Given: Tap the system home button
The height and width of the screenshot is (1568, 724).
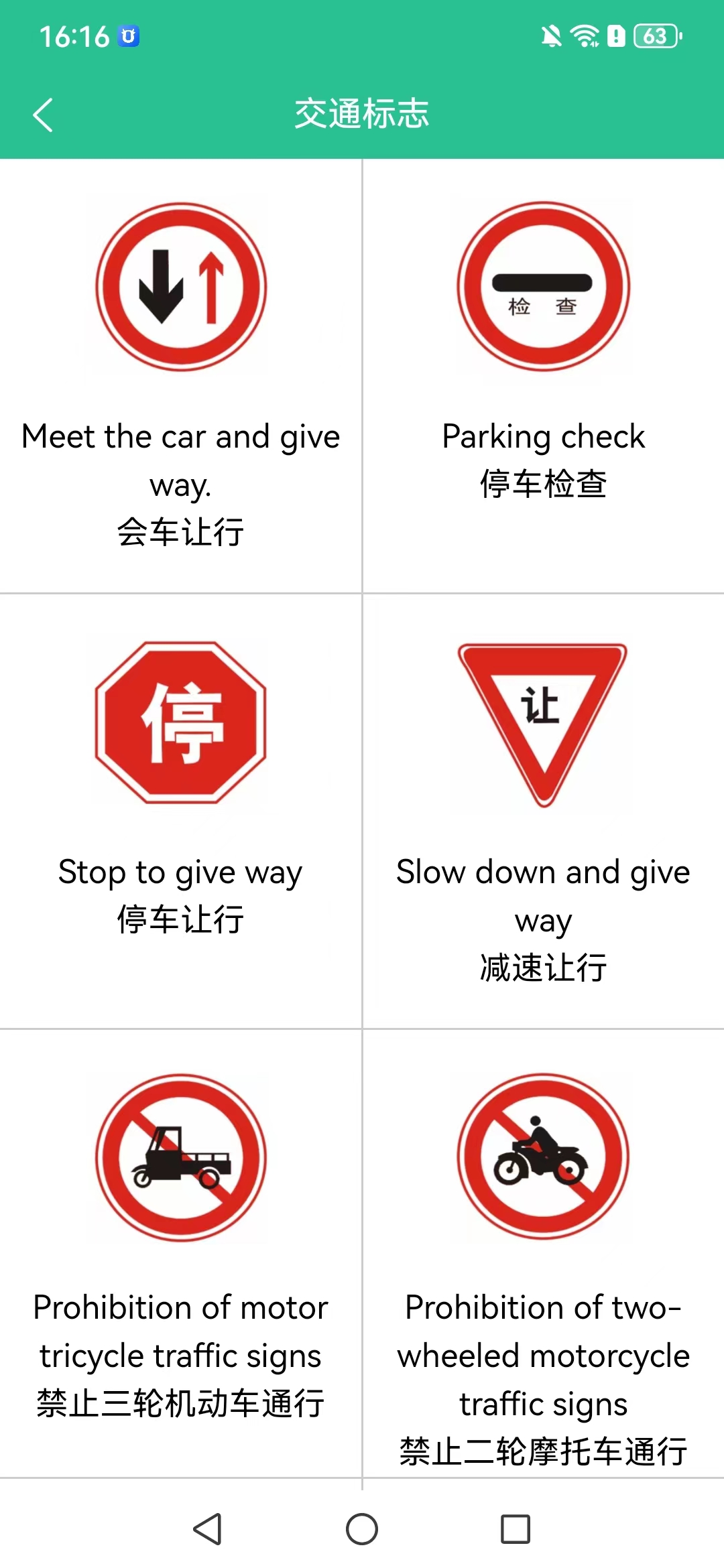Looking at the screenshot, I should tap(362, 1529).
